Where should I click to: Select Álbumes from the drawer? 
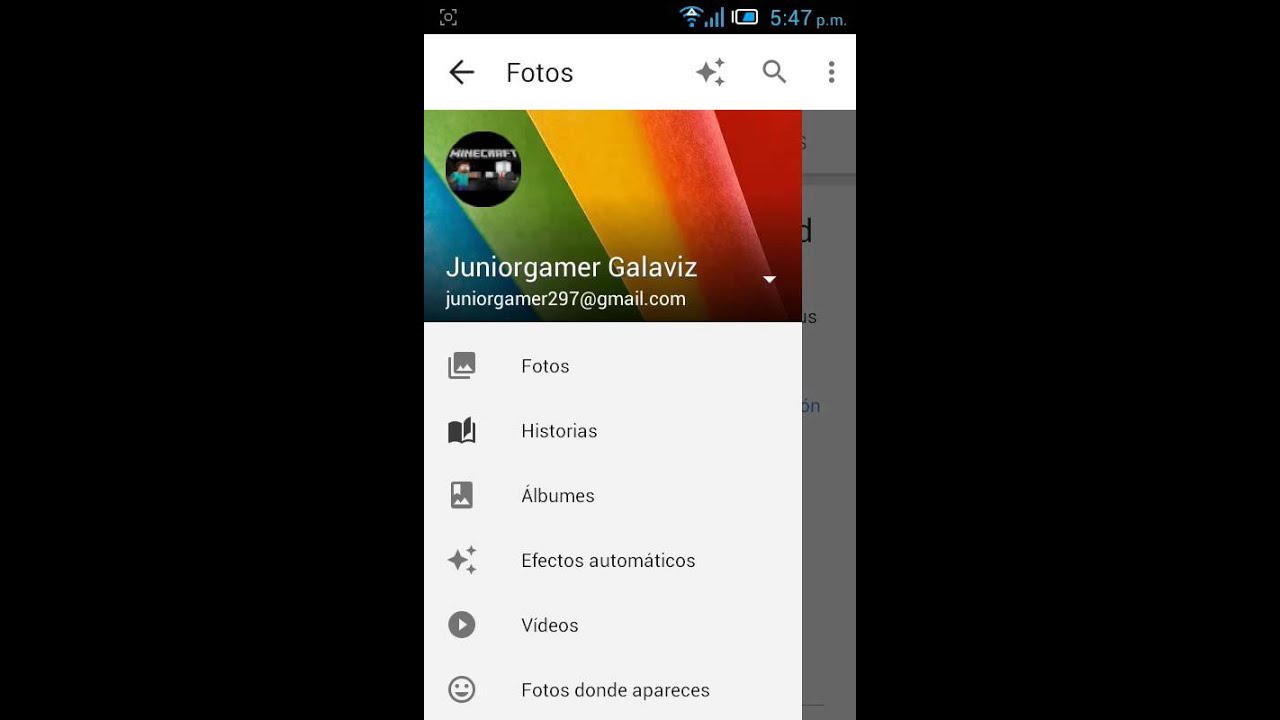click(x=557, y=496)
